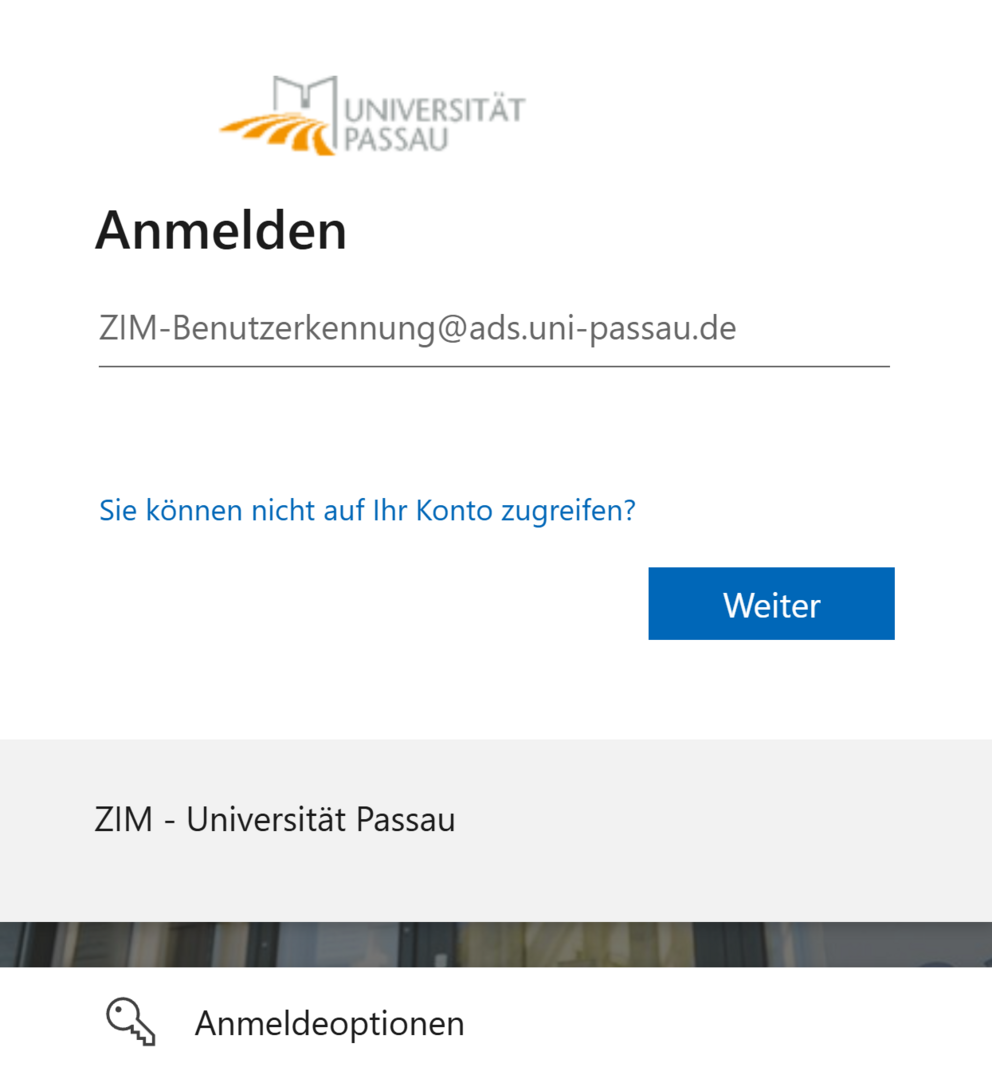Focus the ZIM-Benutzerkennung email field
992x1067 pixels.
(493, 330)
